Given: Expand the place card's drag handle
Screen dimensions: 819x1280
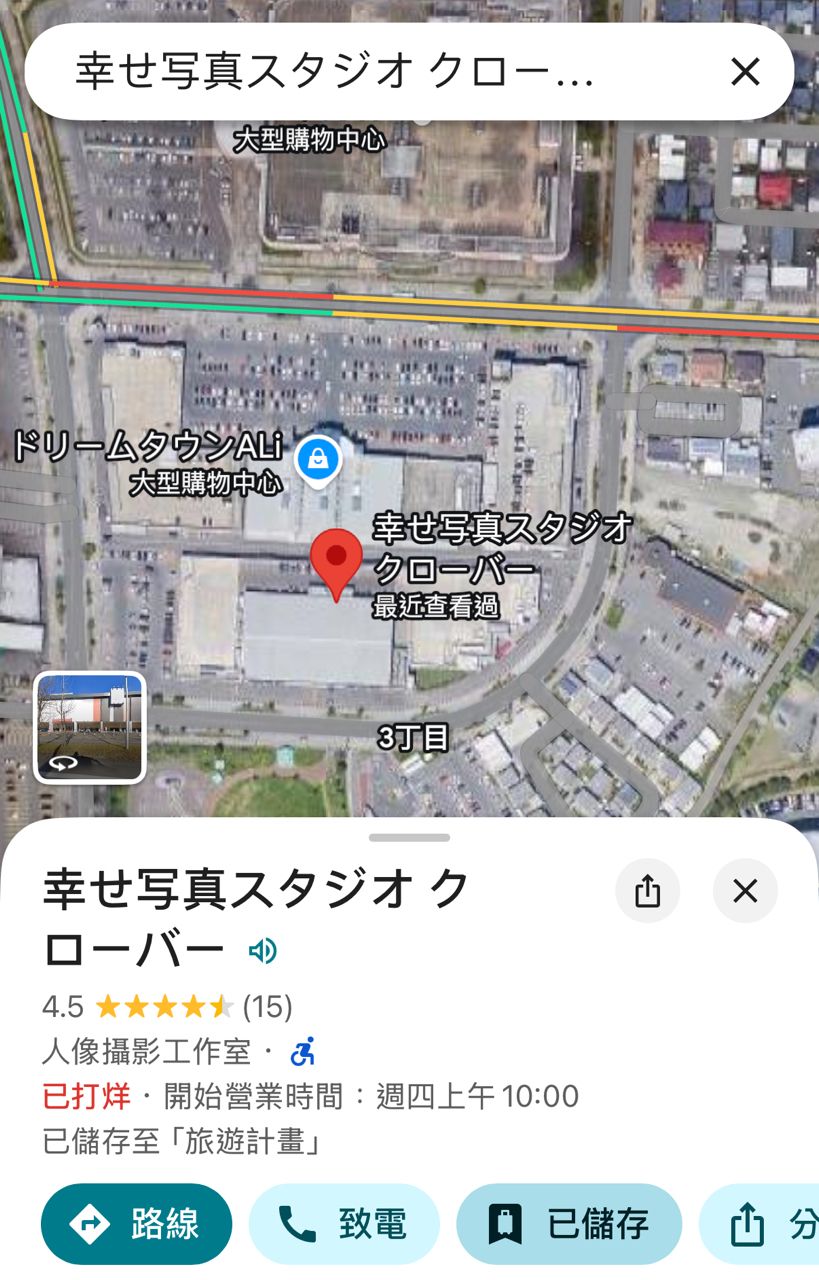Looking at the screenshot, I should coord(409,837).
